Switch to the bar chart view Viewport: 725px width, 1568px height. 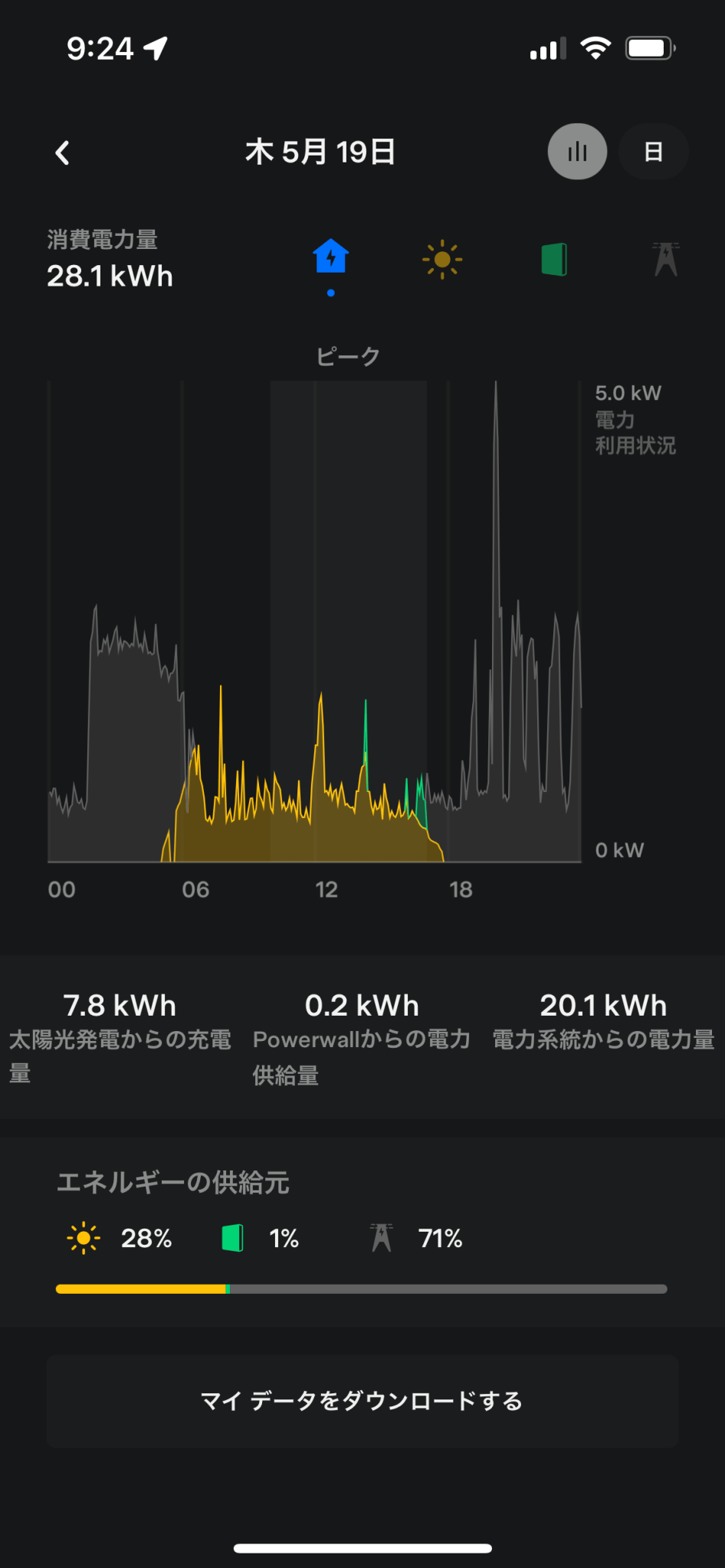point(577,152)
